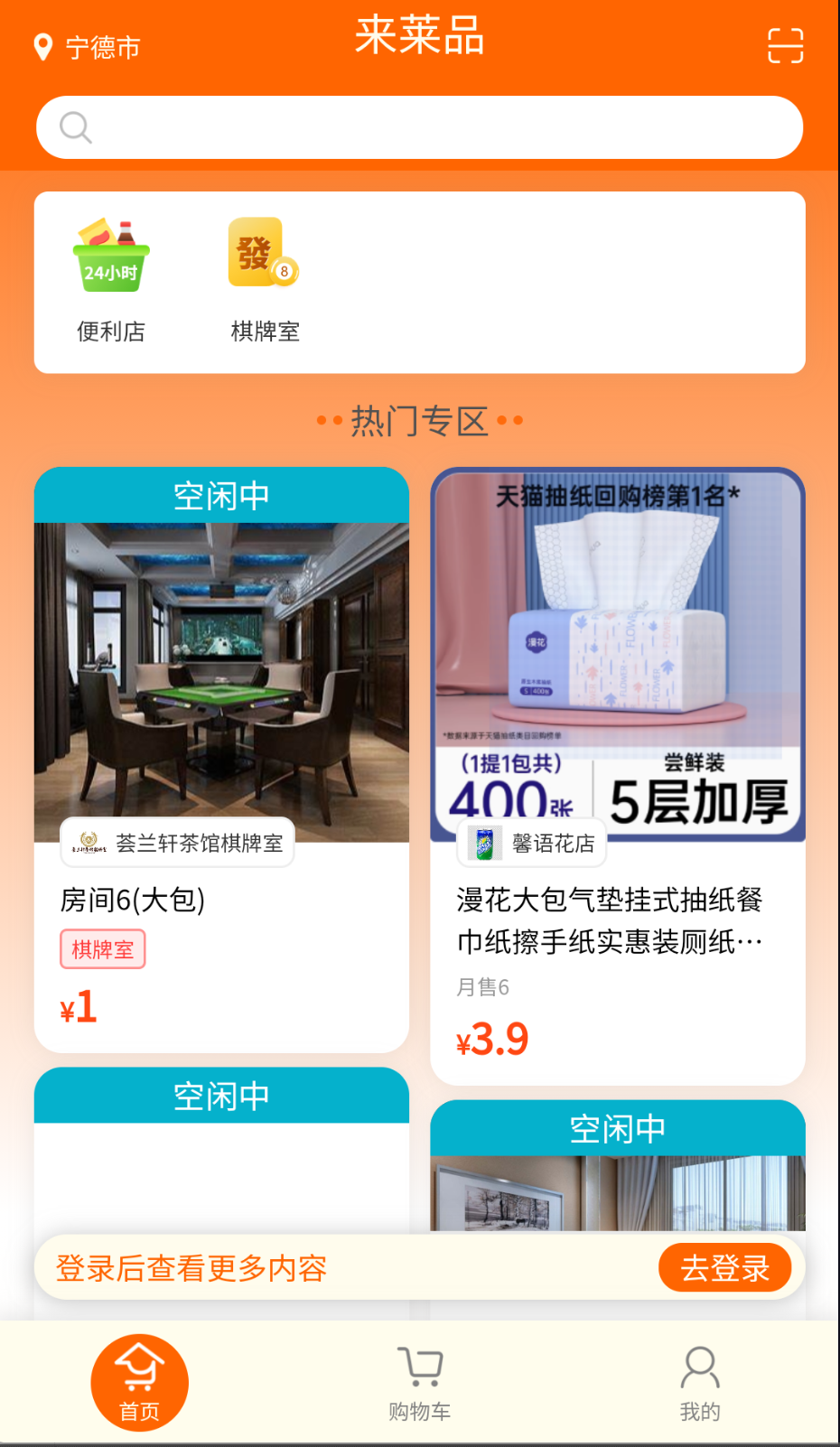This screenshot has height=1447, width=840.
Task: Open the QR code scanner
Action: [x=785, y=45]
